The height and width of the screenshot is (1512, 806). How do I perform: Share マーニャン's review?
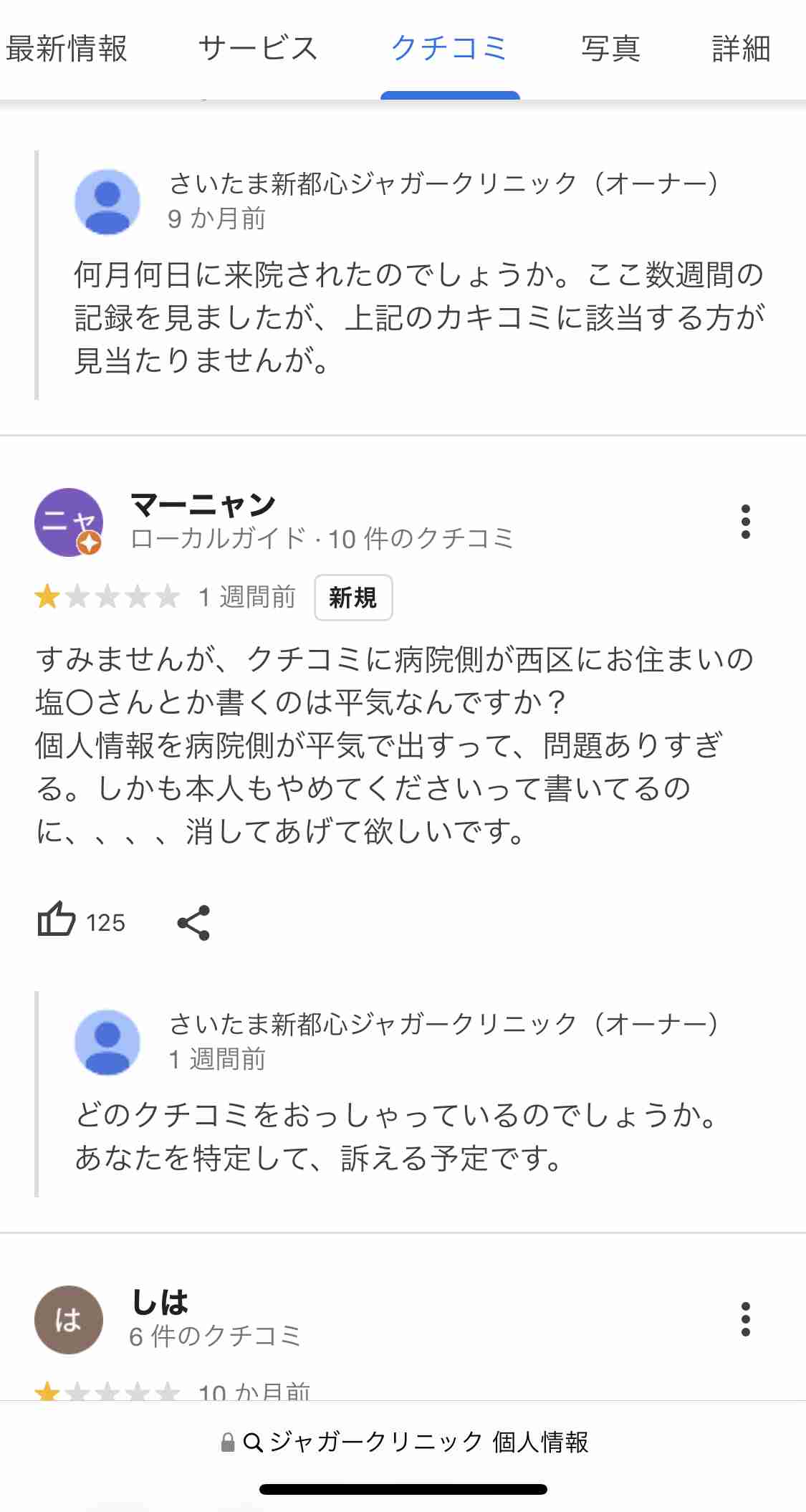(193, 922)
